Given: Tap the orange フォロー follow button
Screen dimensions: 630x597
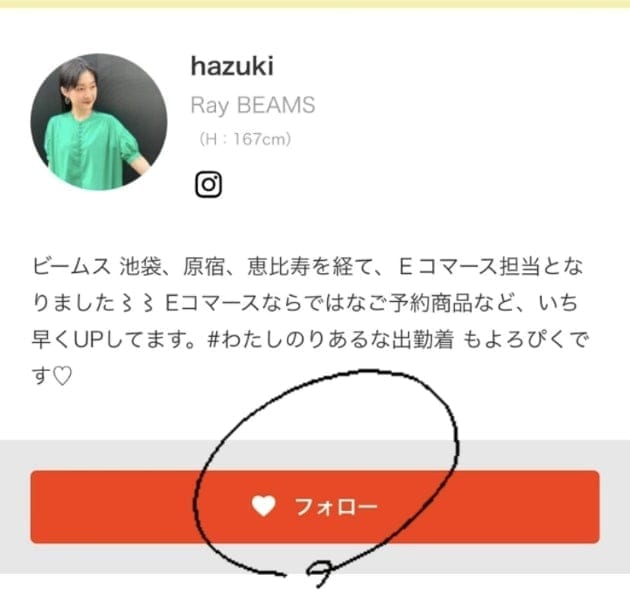Looking at the screenshot, I should [x=314, y=507].
